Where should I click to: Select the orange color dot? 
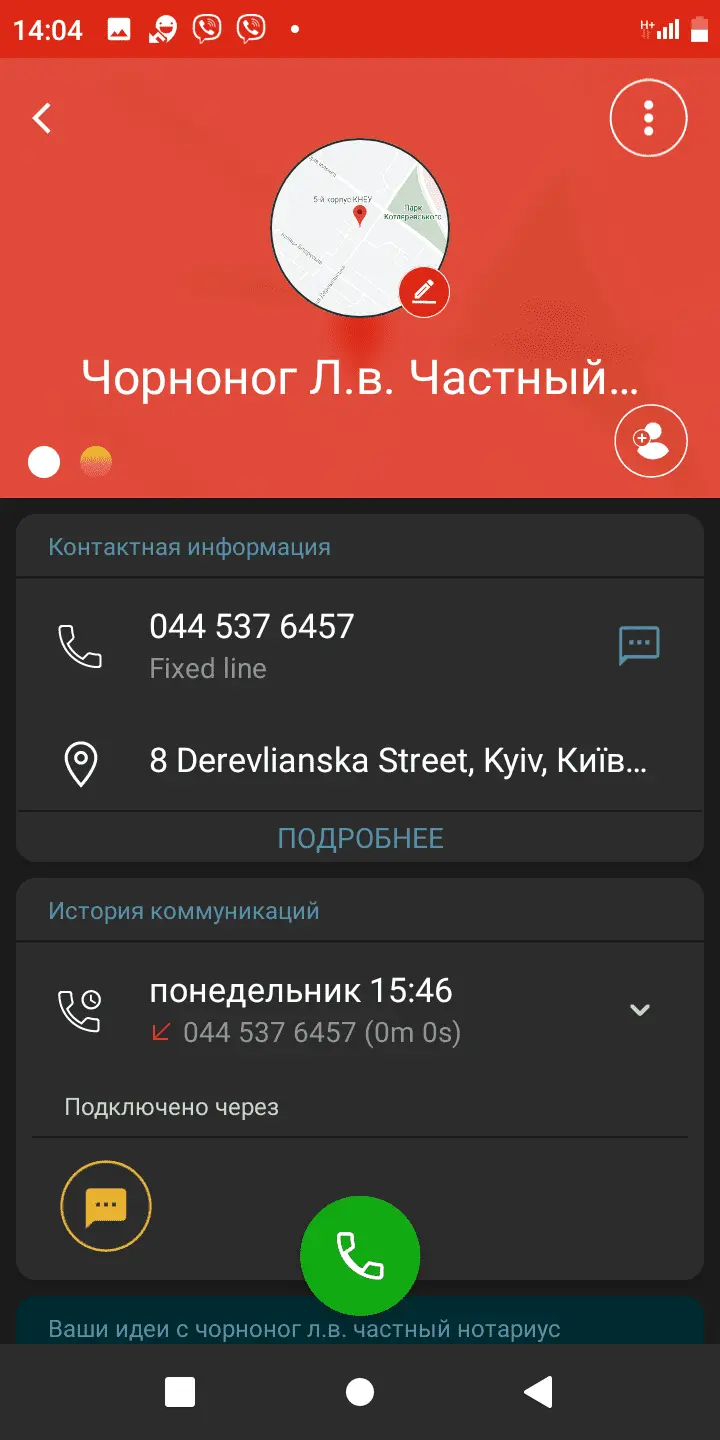96,461
